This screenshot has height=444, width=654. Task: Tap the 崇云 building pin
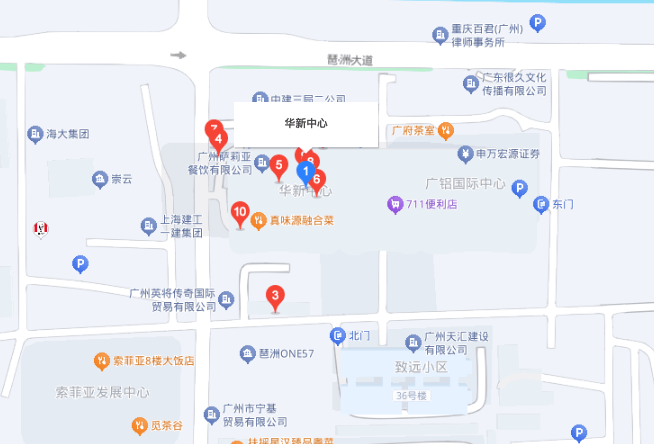pyautogui.click(x=100, y=180)
